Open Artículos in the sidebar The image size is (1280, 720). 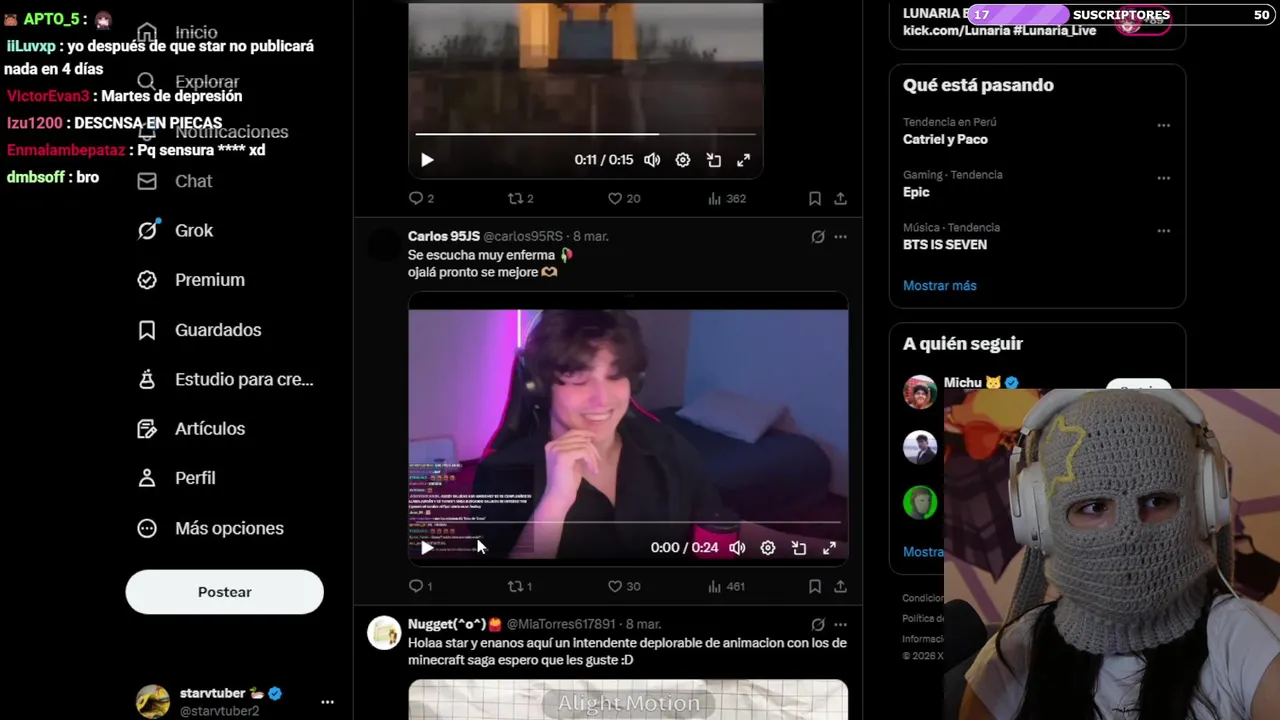point(209,428)
